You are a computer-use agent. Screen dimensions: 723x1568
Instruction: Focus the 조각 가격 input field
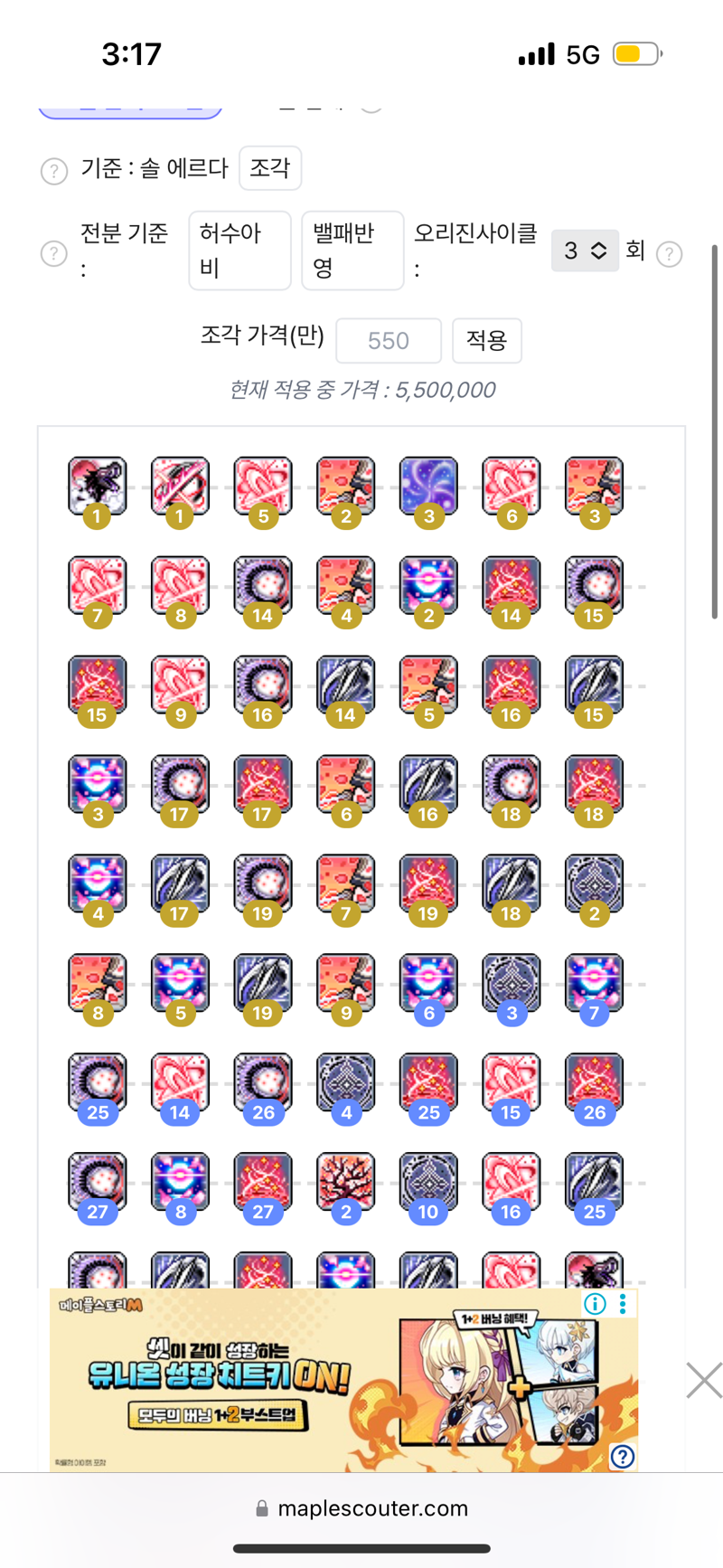point(388,341)
